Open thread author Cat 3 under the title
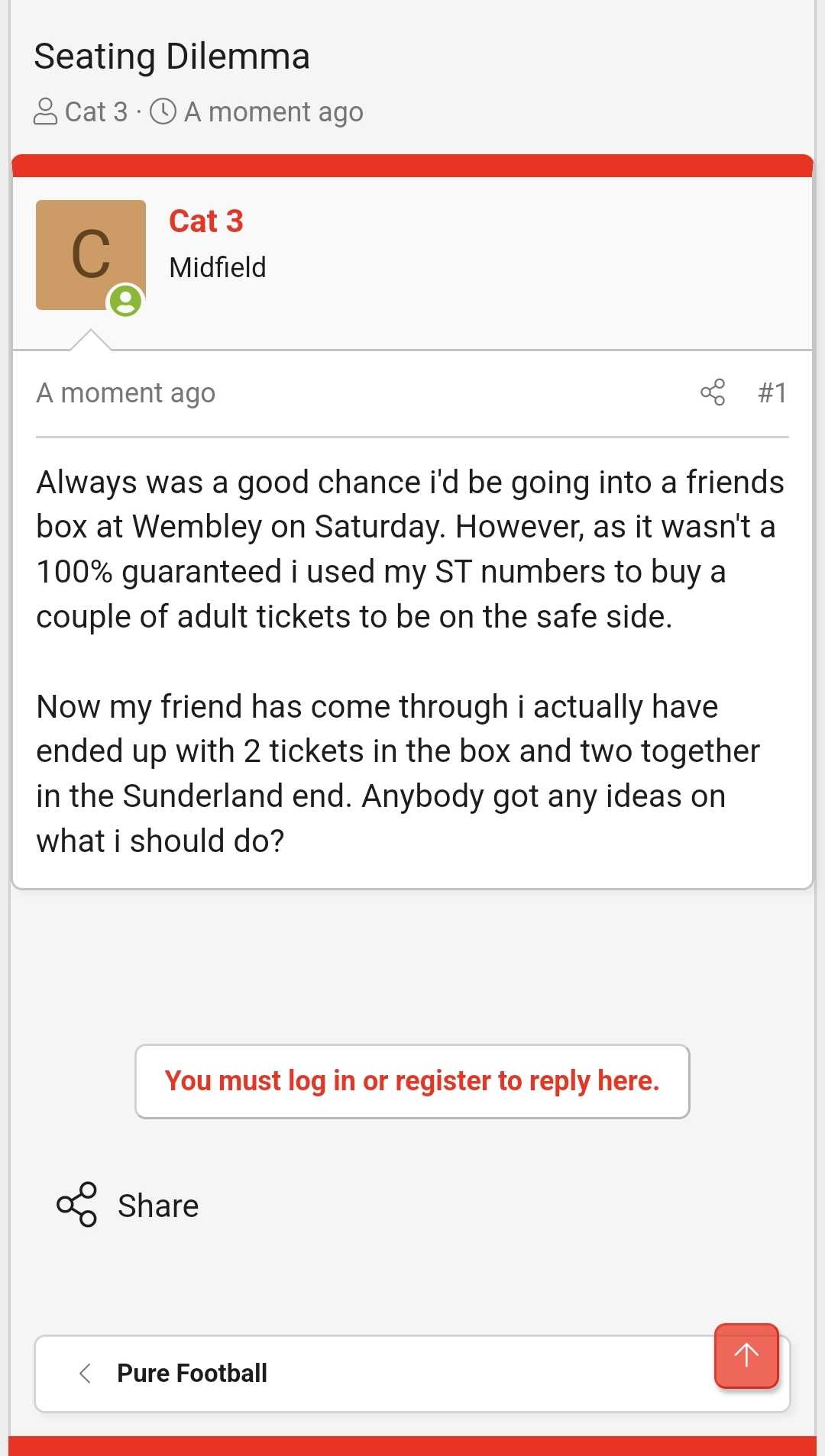 tap(95, 112)
